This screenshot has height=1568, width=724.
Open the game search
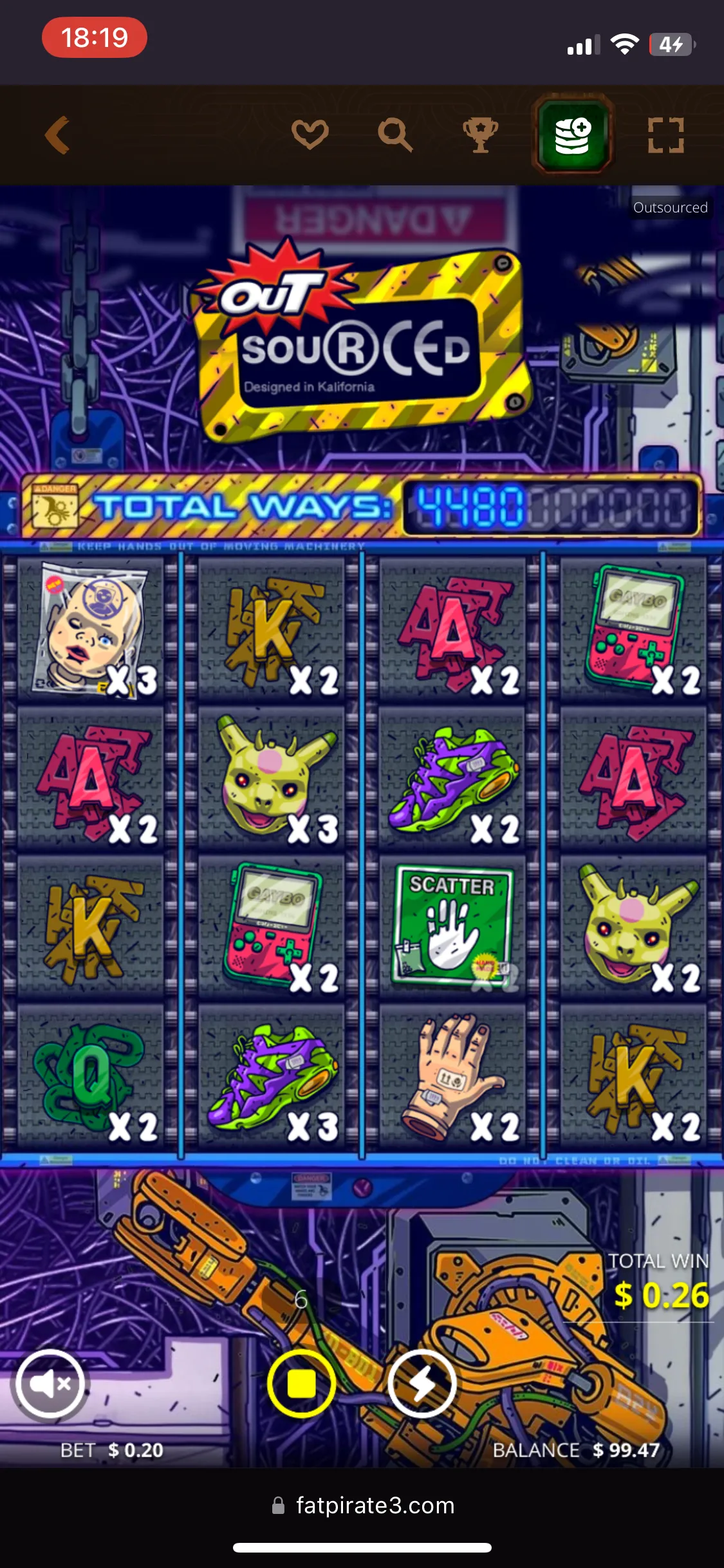(x=394, y=135)
